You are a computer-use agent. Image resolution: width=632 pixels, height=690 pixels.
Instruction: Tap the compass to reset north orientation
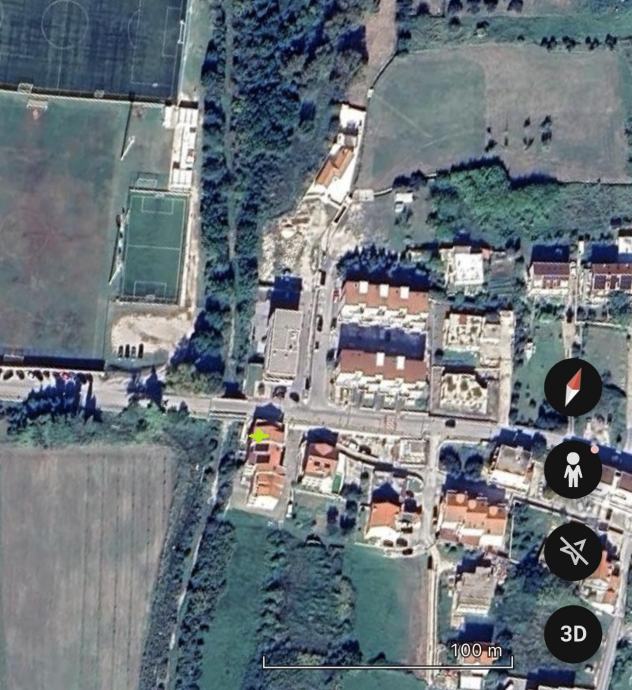(573, 388)
